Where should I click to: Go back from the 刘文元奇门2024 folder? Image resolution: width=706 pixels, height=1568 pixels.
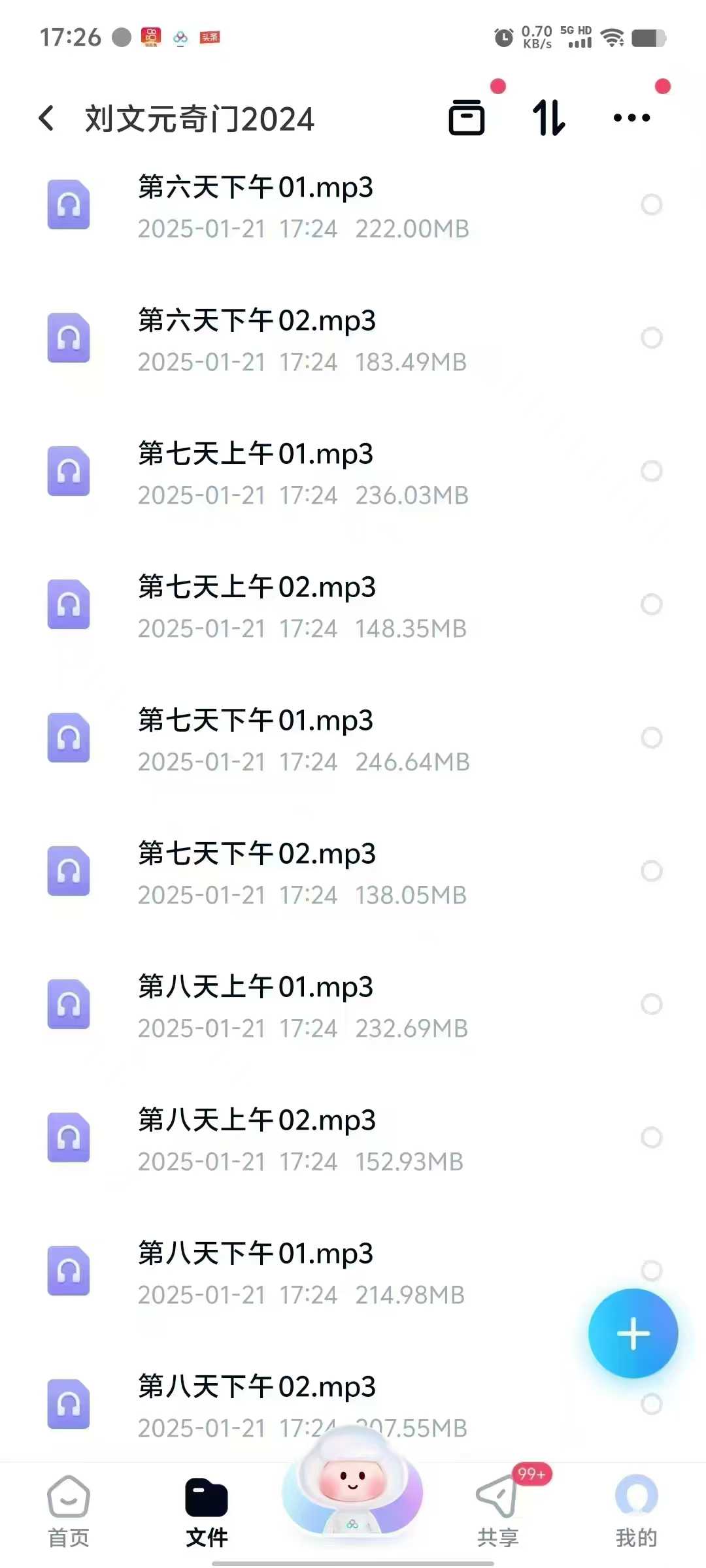pos(46,118)
